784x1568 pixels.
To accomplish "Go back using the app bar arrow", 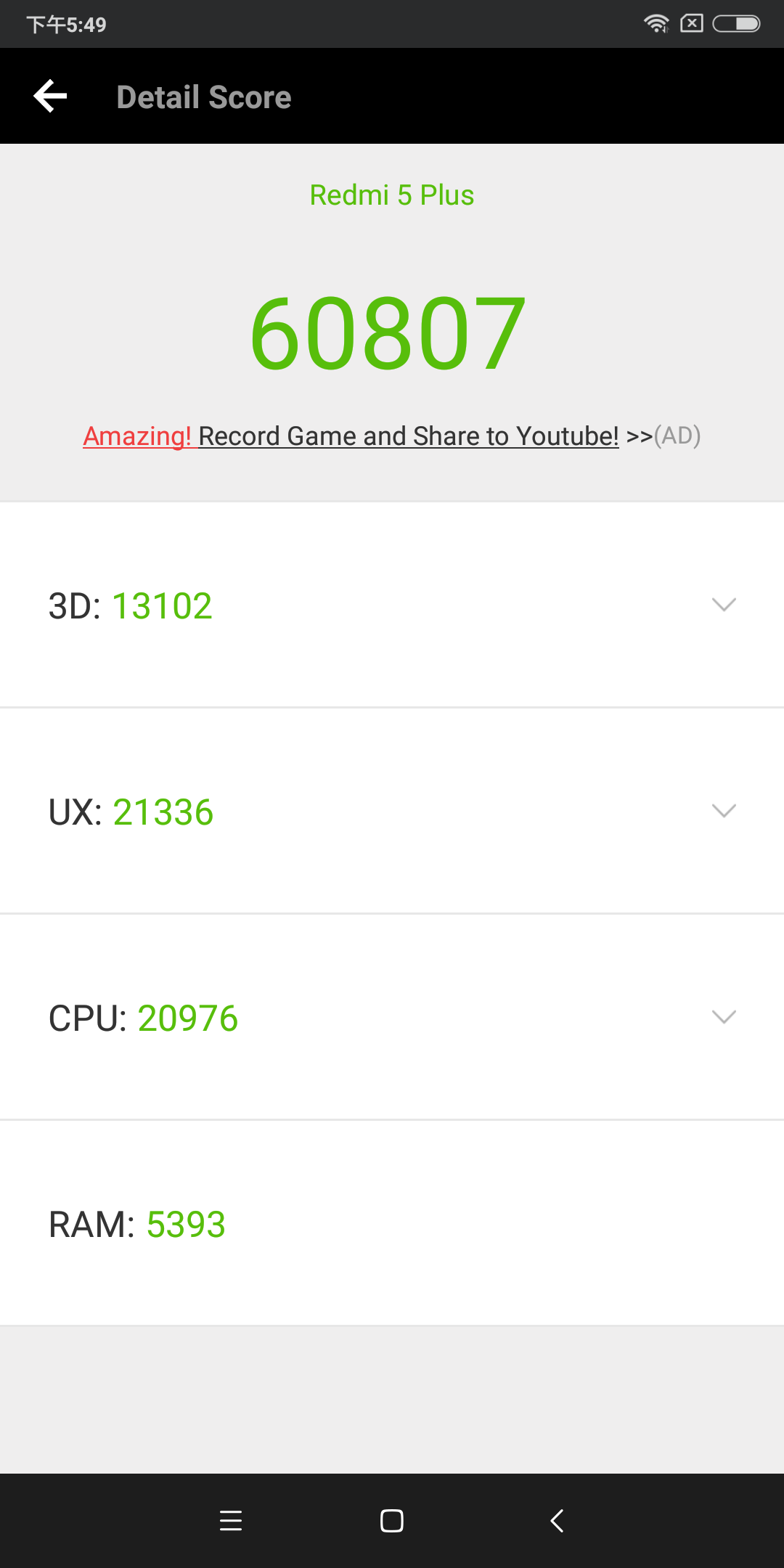I will pos(50,97).
